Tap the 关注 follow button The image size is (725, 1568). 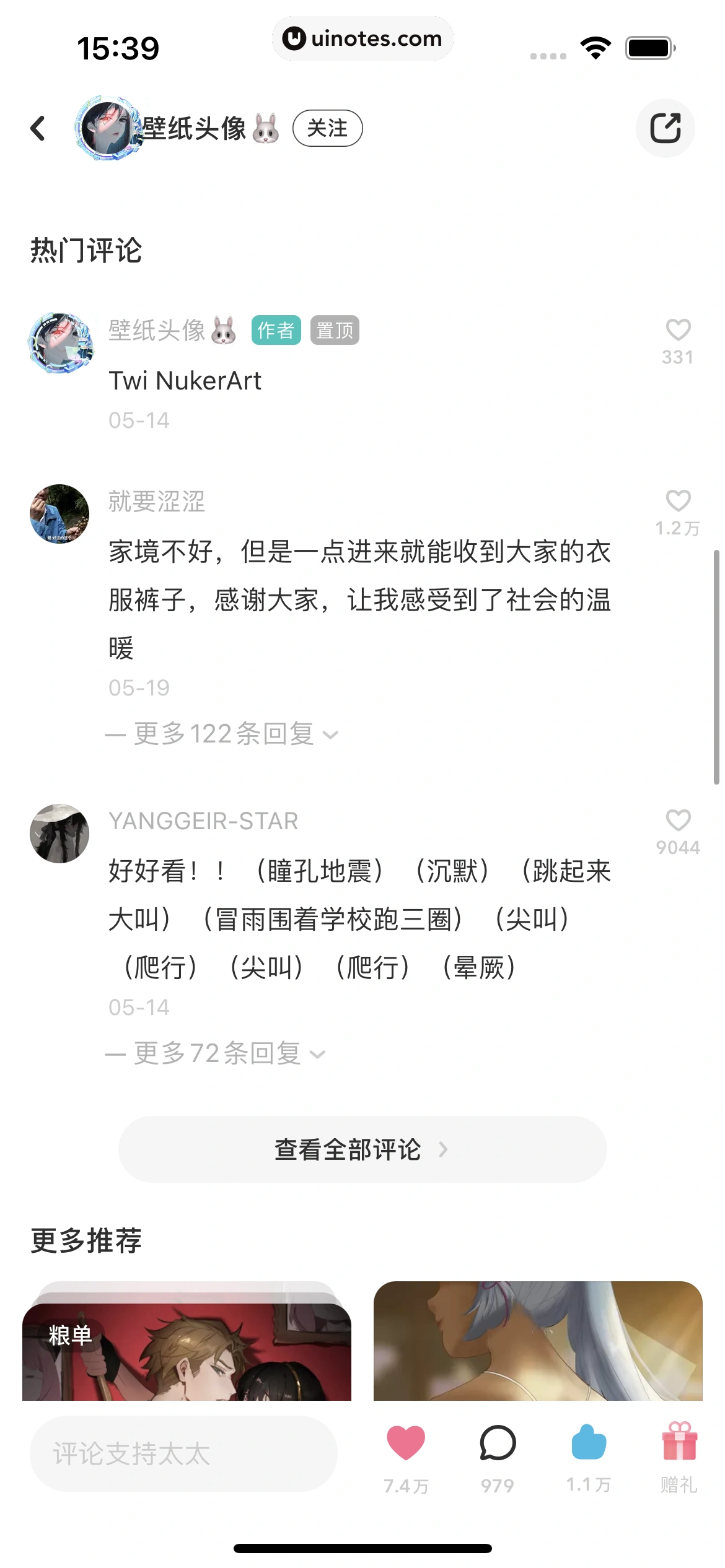point(327,128)
